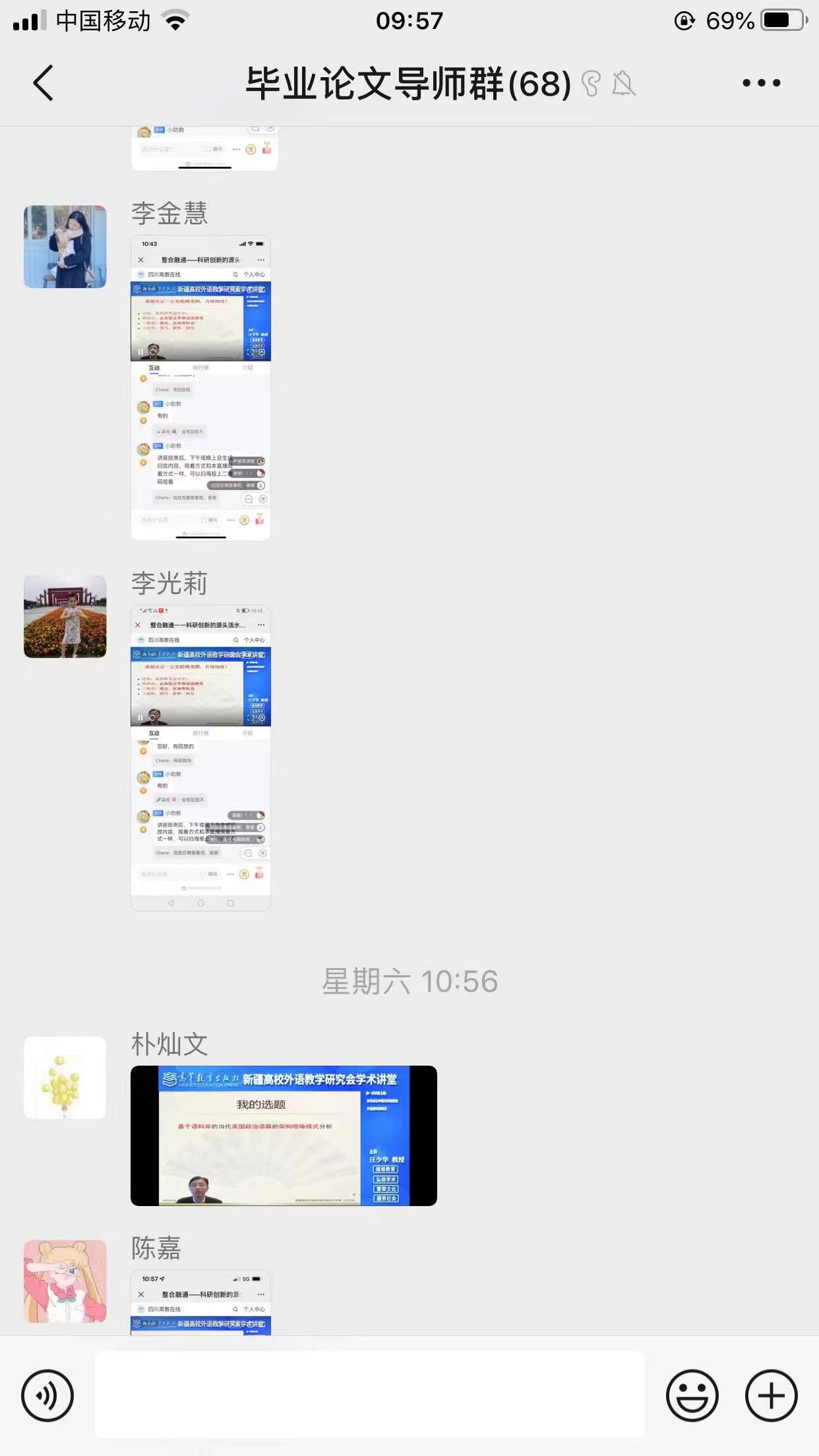View the lecture image sent by 朴灿文

point(284,1136)
